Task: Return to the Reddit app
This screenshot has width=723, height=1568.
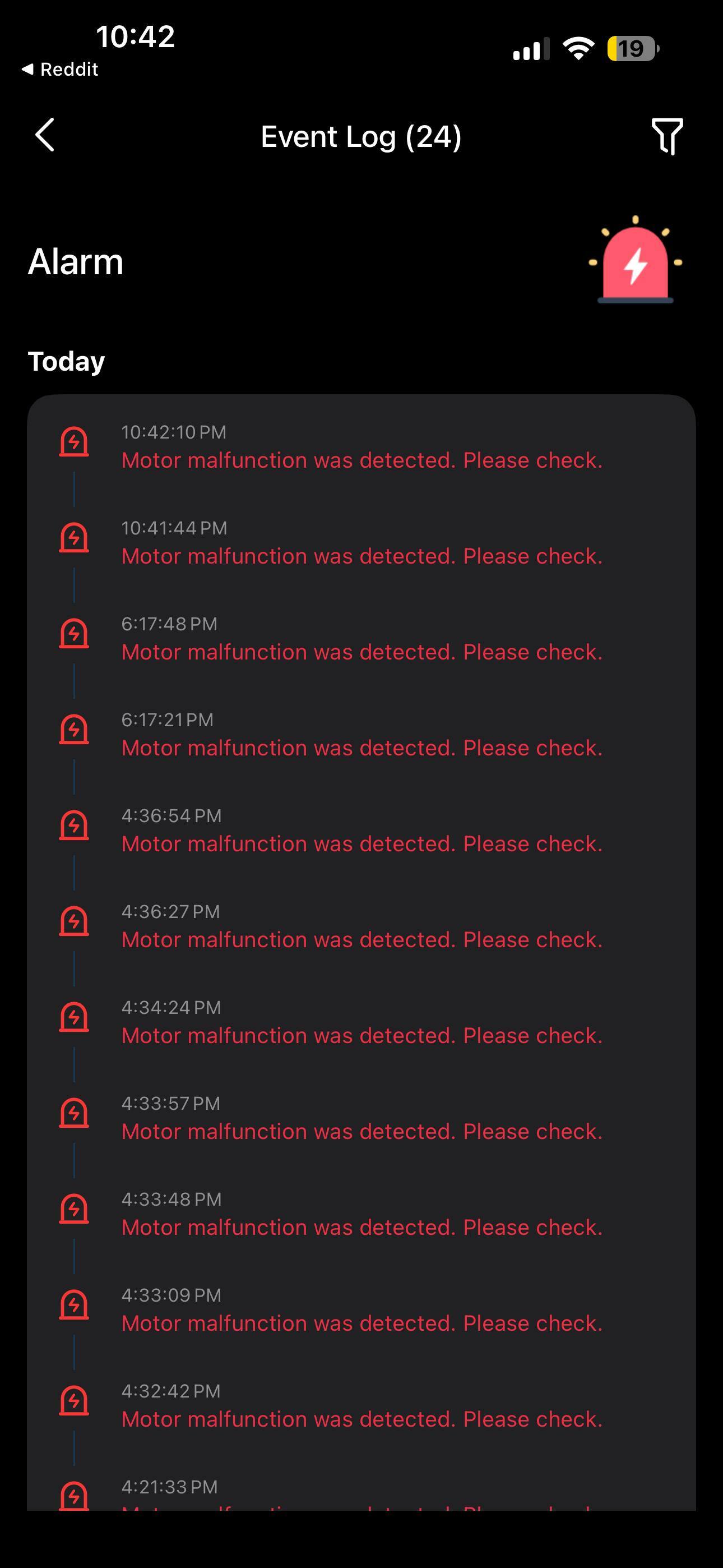Action: (61, 70)
